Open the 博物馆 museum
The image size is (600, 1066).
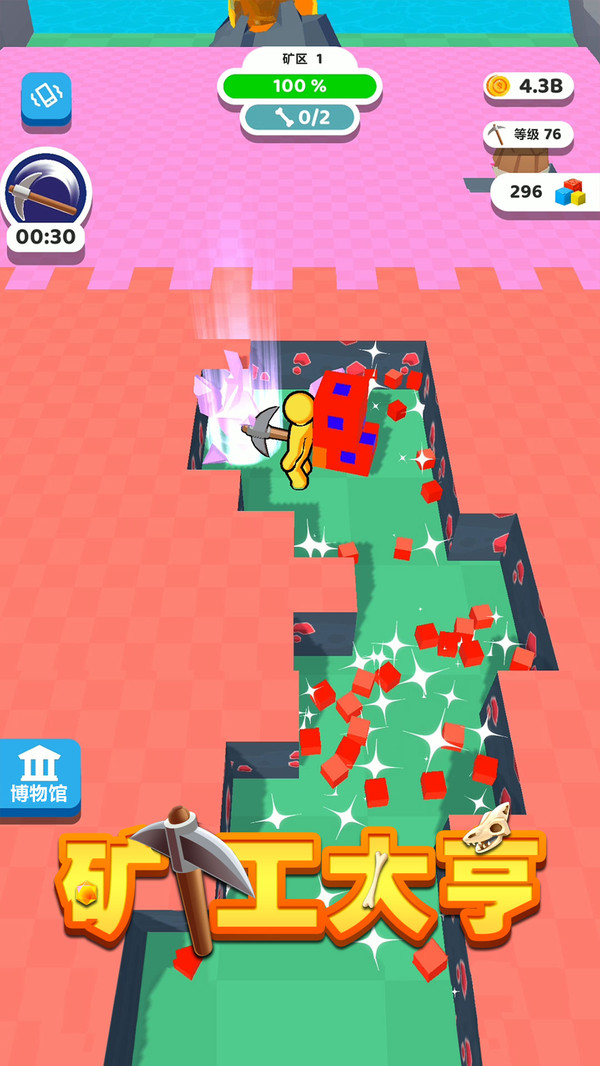tap(38, 777)
